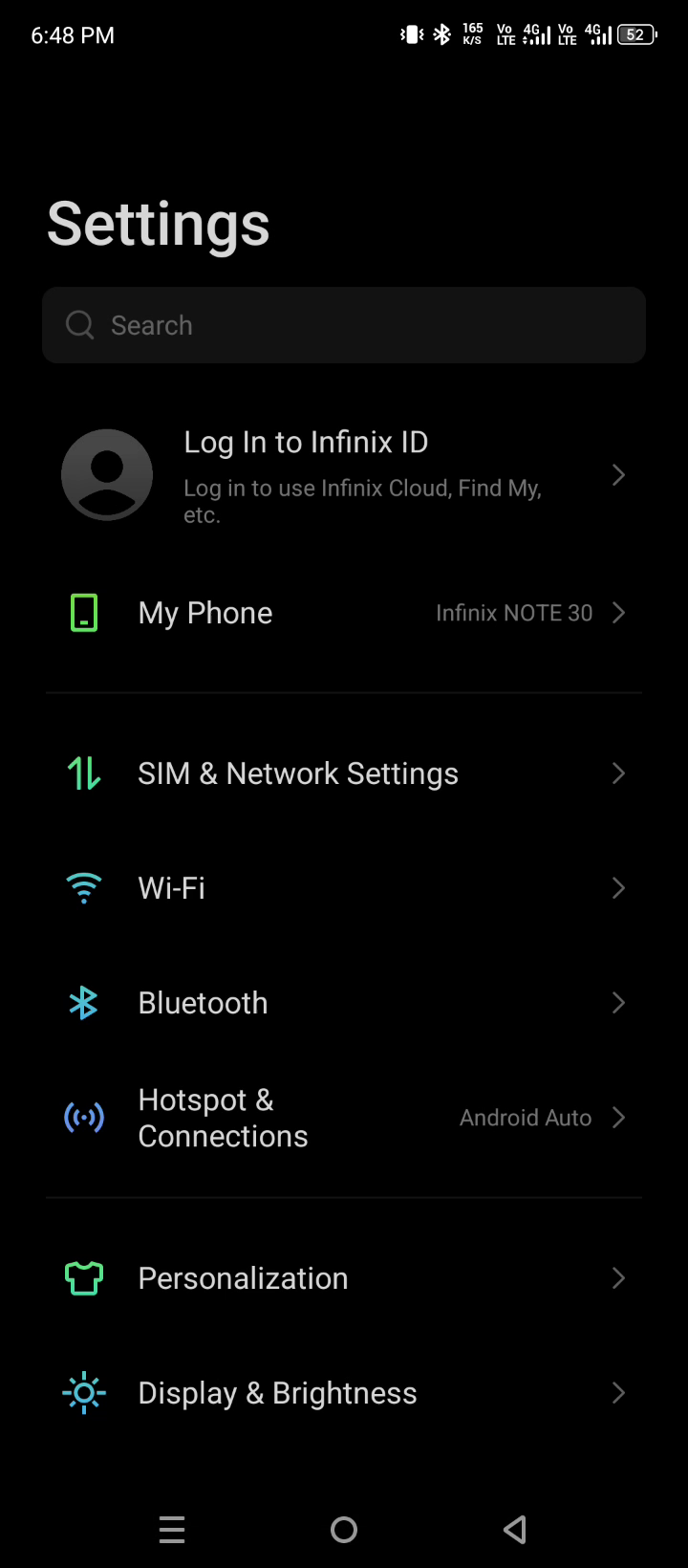Image resolution: width=688 pixels, height=1568 pixels.
Task: Open Hotspot & Connections
Action: click(x=344, y=1118)
